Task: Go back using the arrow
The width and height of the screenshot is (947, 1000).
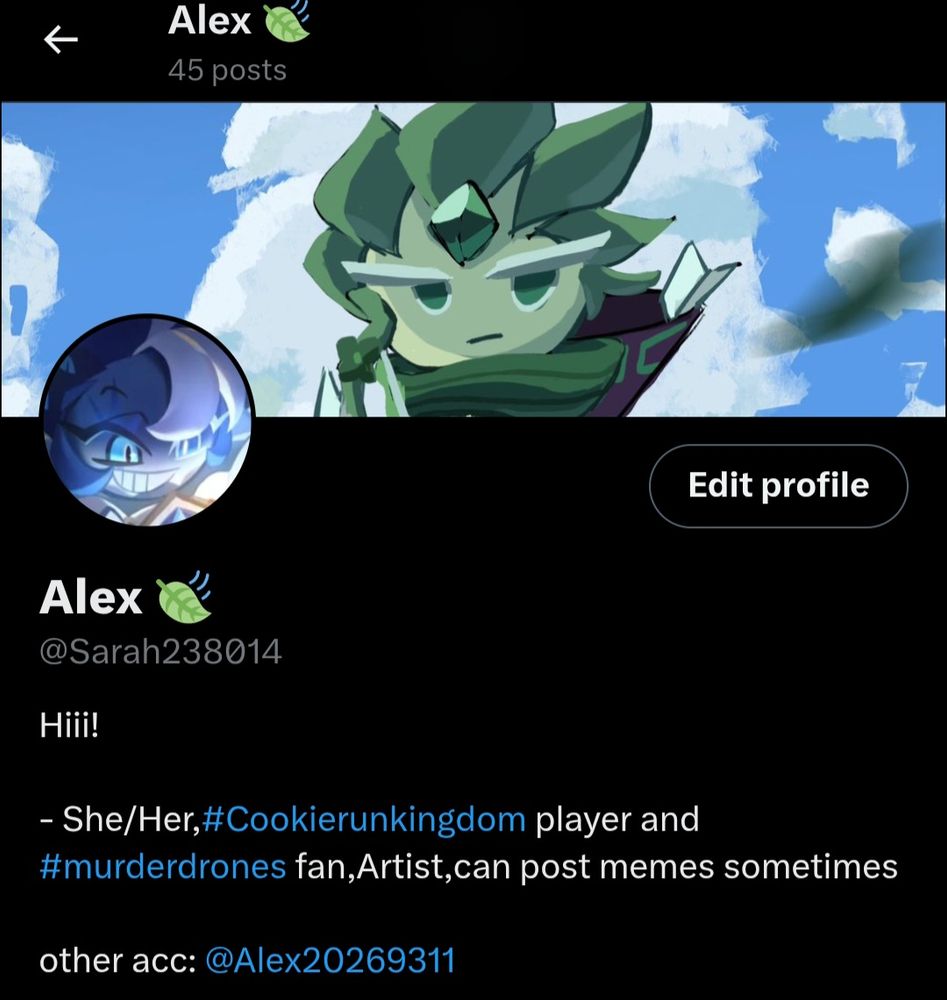Action: click(x=61, y=40)
